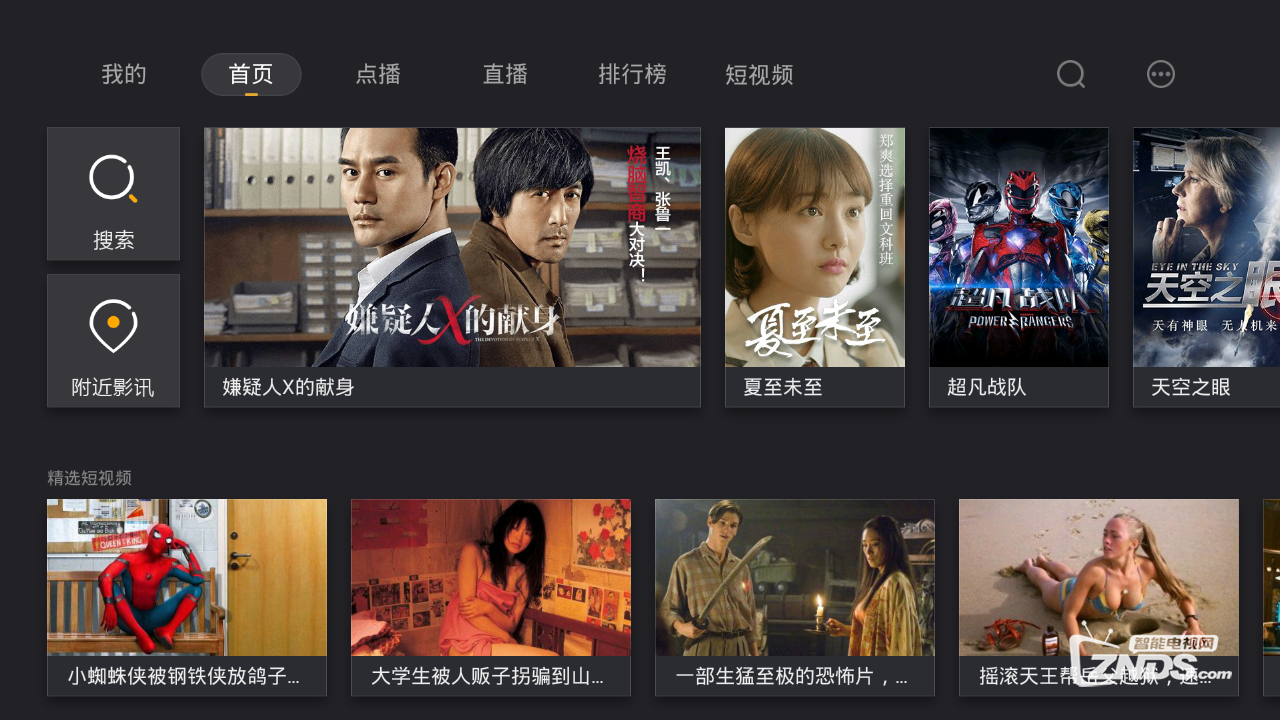This screenshot has height=720, width=1280.
Task: Open the 天空之眼 movie card
Action: 1206,266
